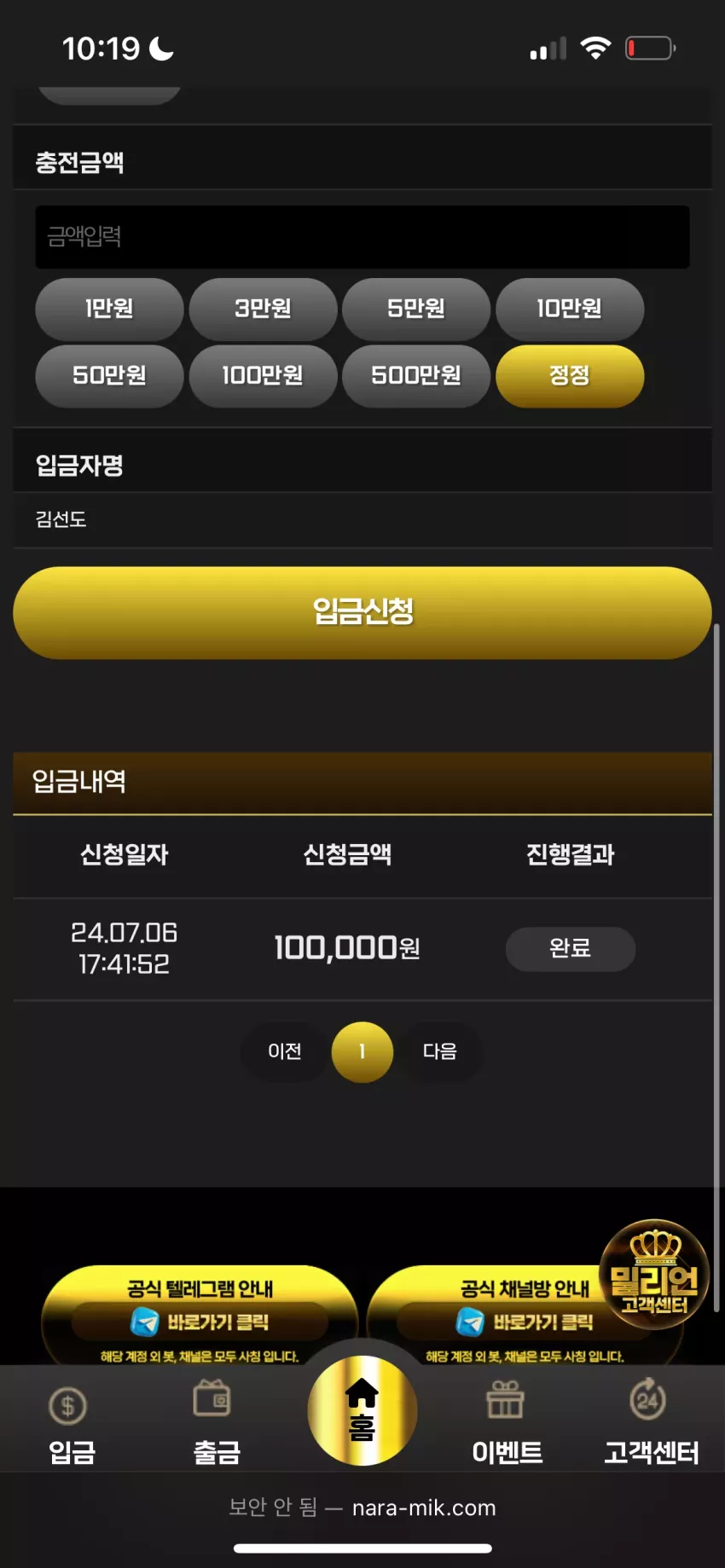Screen dimensions: 725x1568
Task: Go to the 다음 page of history
Action: pyautogui.click(x=440, y=1051)
